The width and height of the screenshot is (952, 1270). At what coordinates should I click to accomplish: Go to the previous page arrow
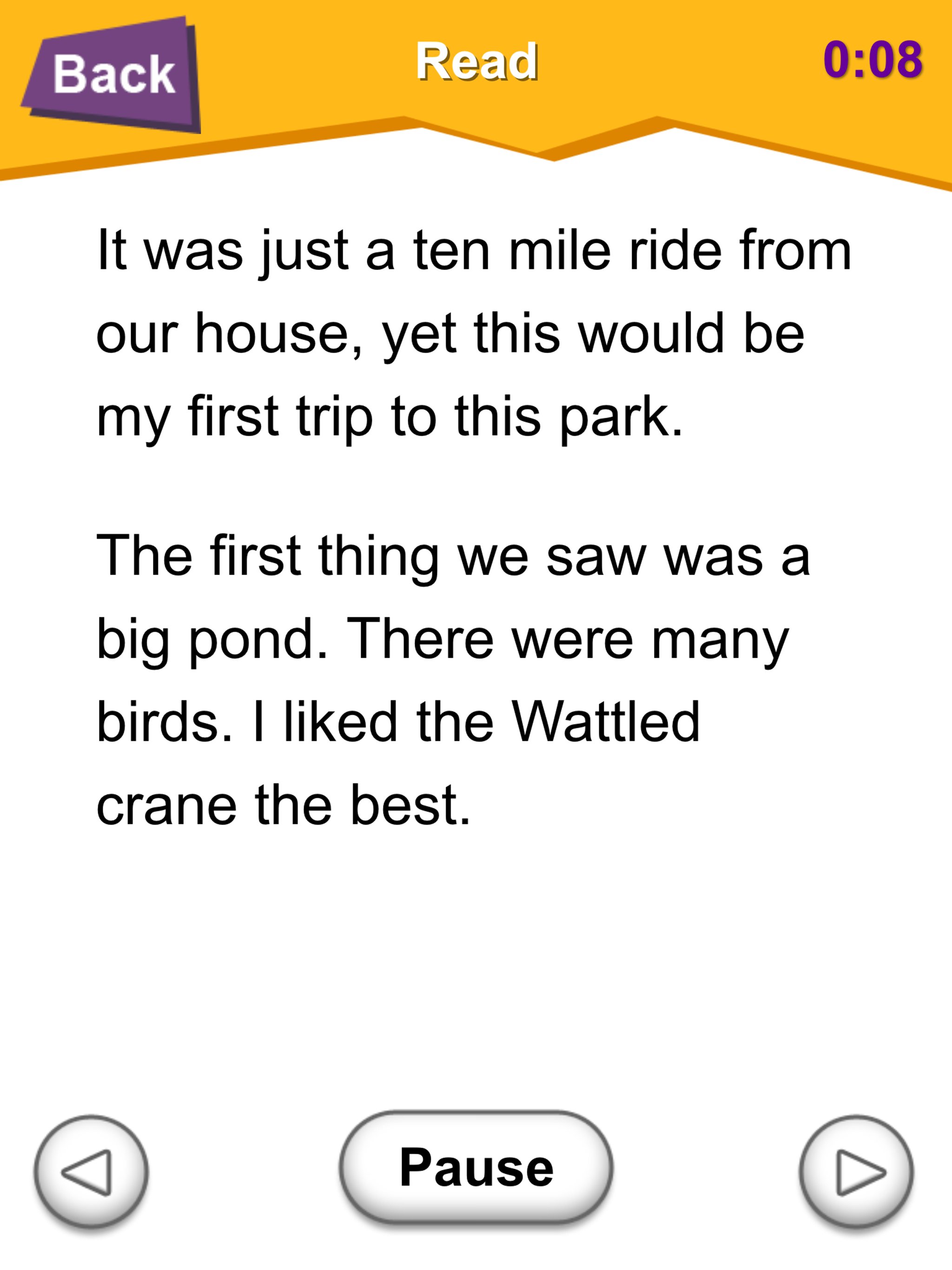click(91, 1171)
